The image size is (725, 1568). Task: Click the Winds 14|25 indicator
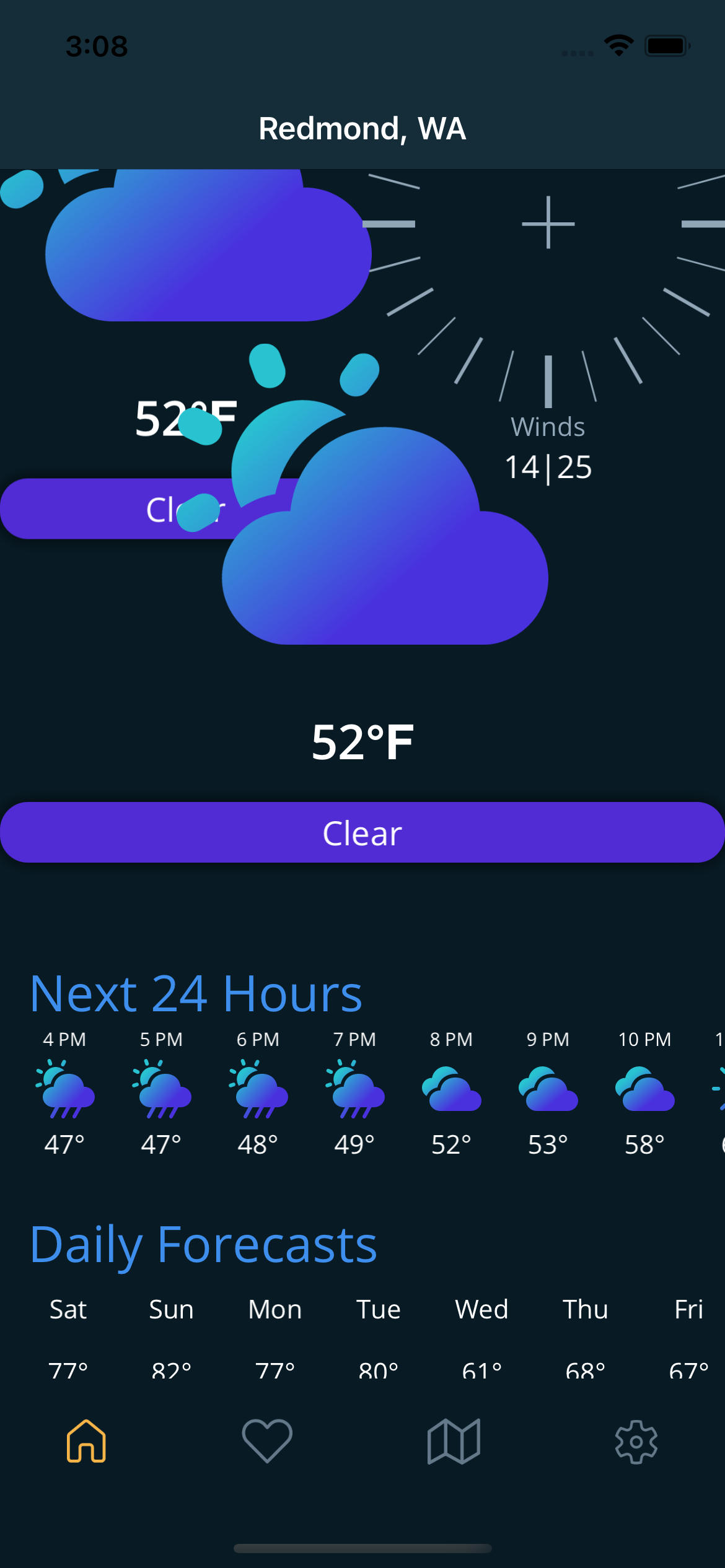pos(548,446)
